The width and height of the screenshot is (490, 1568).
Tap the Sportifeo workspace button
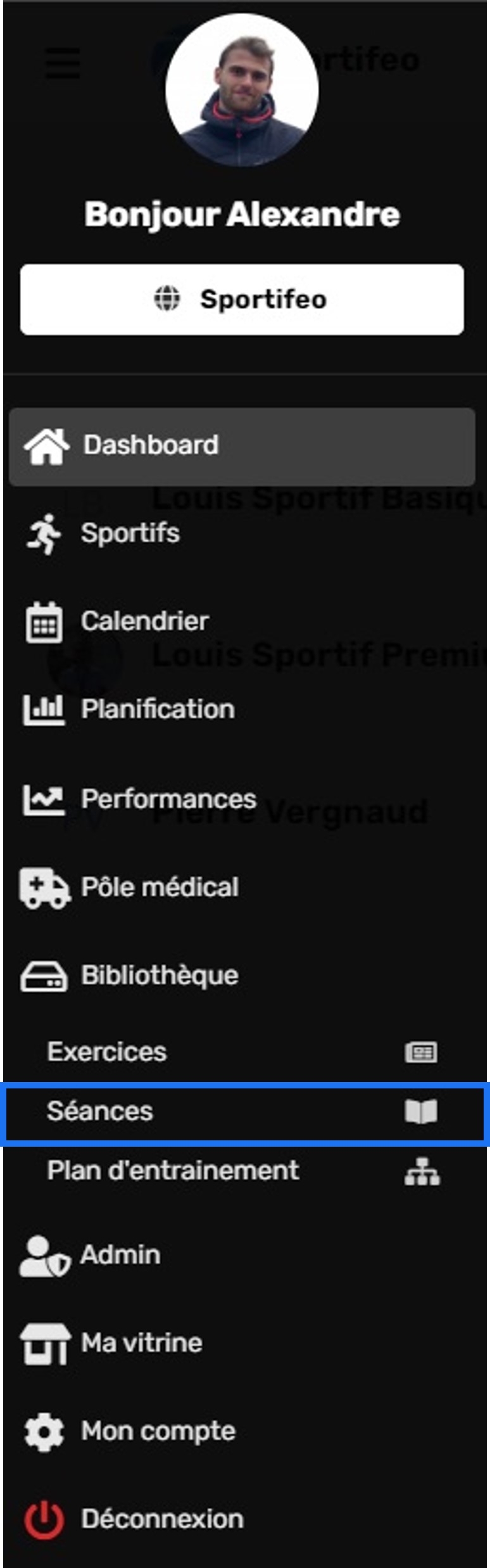point(242,299)
